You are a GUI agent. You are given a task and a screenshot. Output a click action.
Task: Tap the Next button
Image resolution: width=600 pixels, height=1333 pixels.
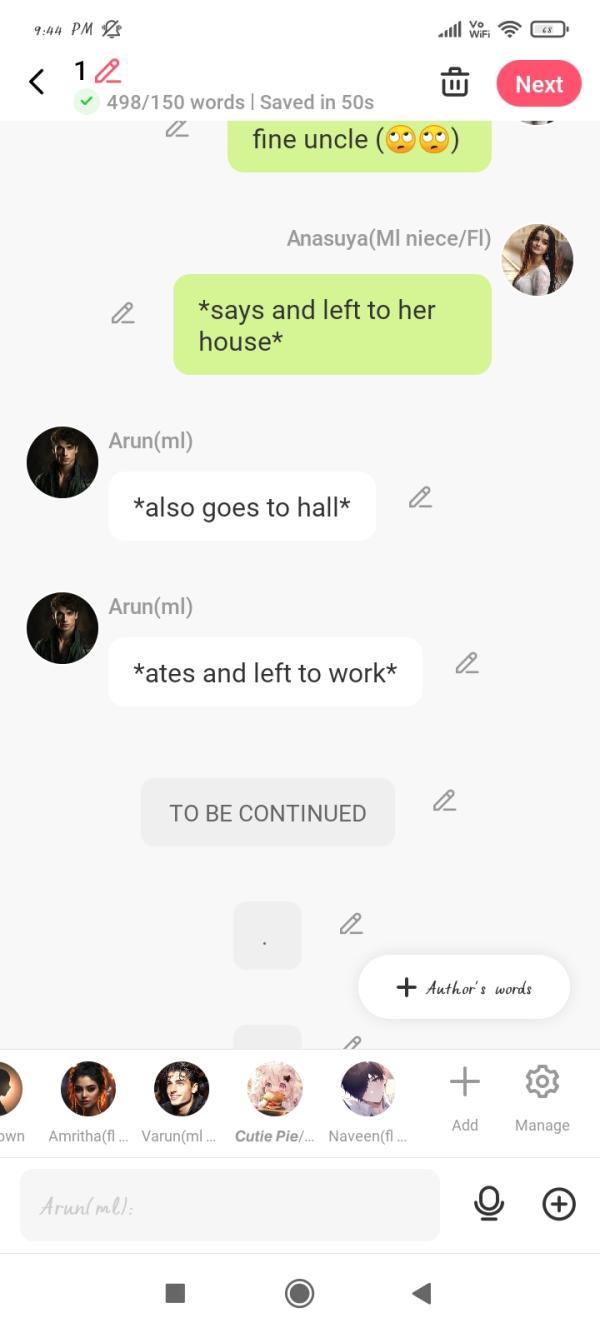(x=539, y=84)
